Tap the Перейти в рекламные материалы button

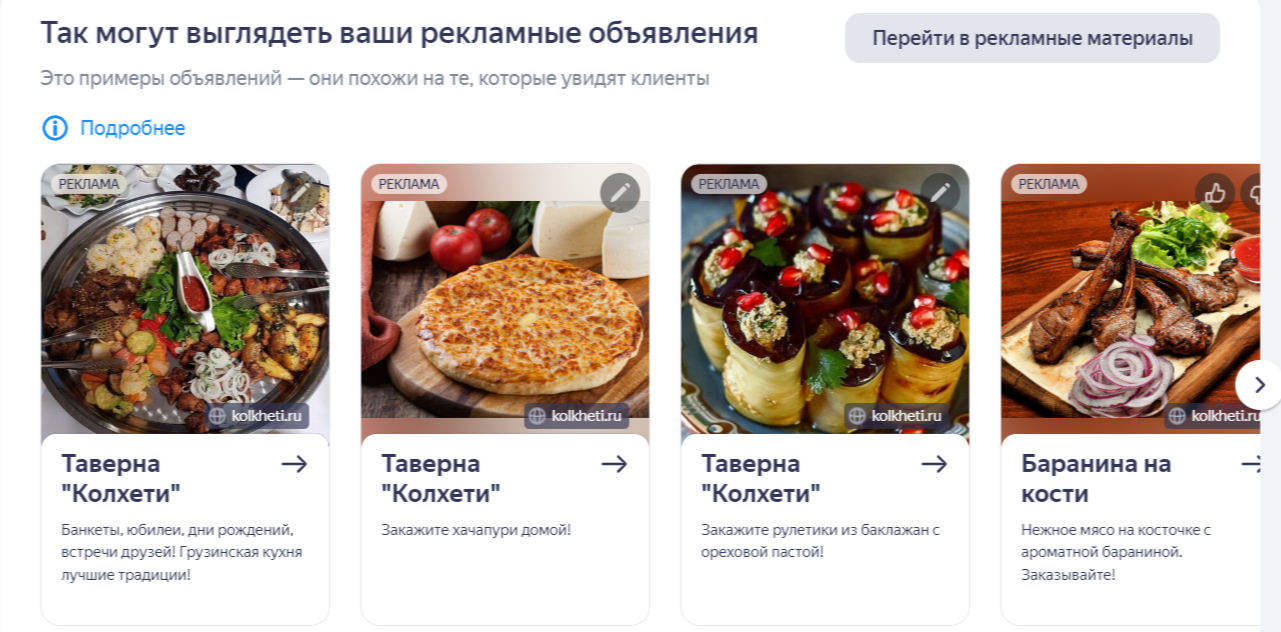click(x=1032, y=38)
